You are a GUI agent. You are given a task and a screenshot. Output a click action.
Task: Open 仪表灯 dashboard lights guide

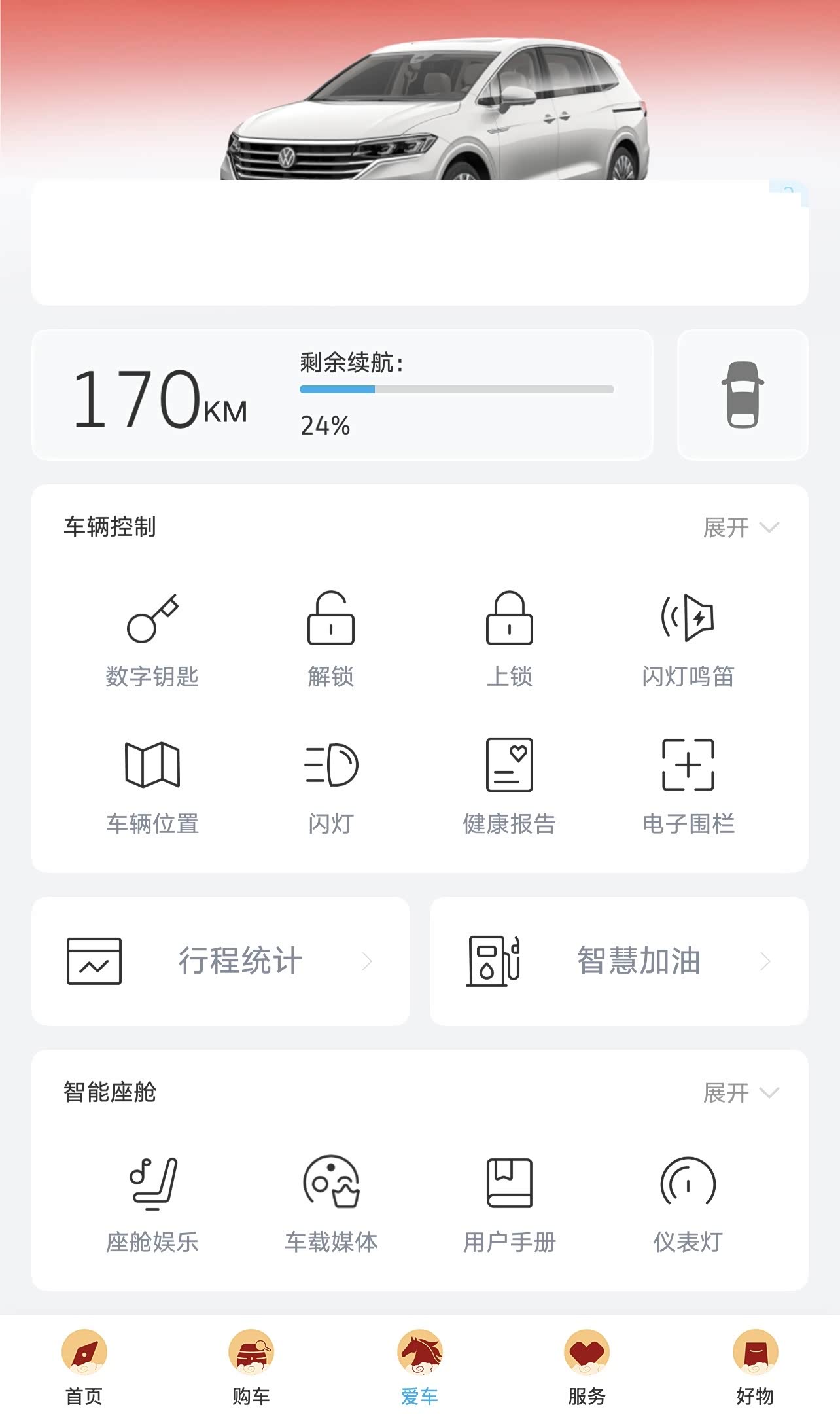pos(688,1203)
